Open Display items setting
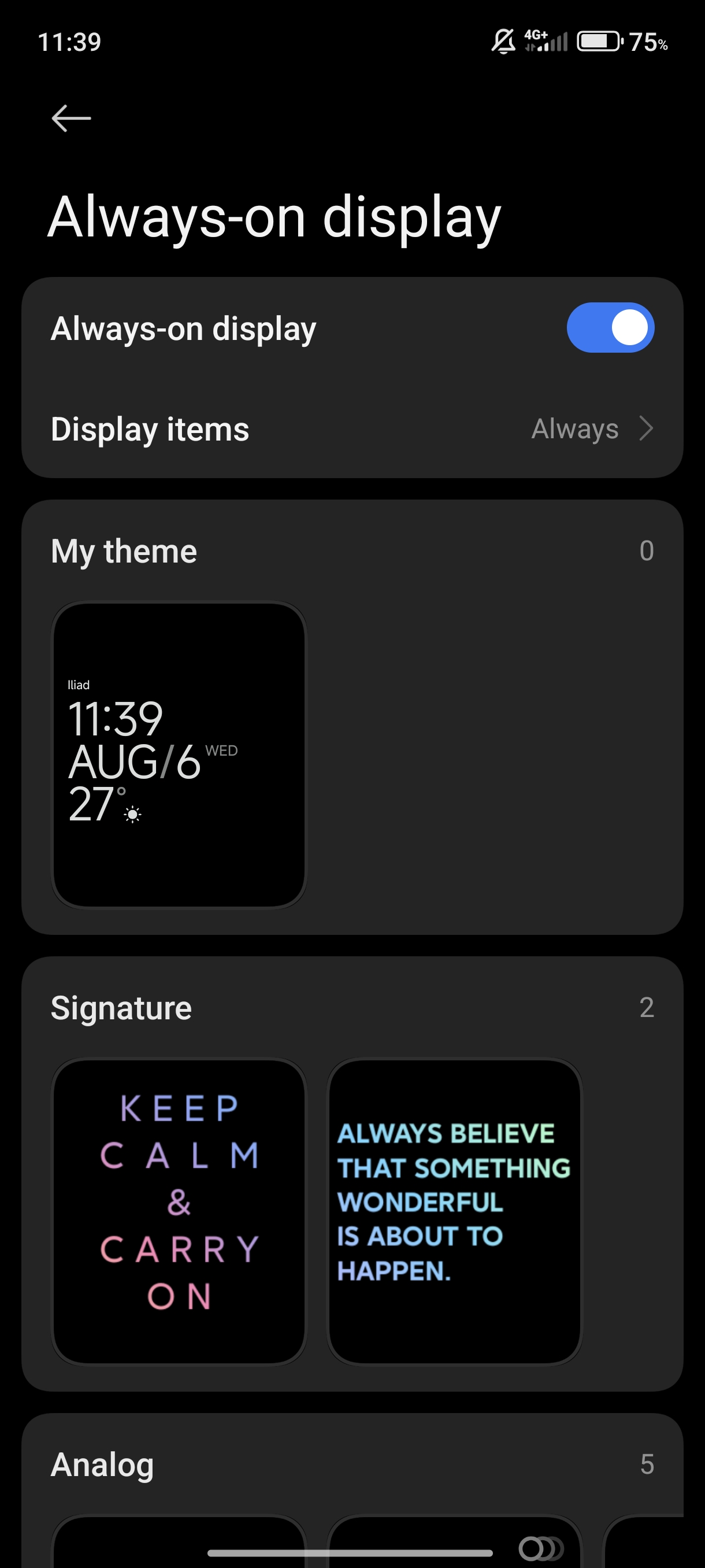The image size is (705, 1568). point(352,428)
